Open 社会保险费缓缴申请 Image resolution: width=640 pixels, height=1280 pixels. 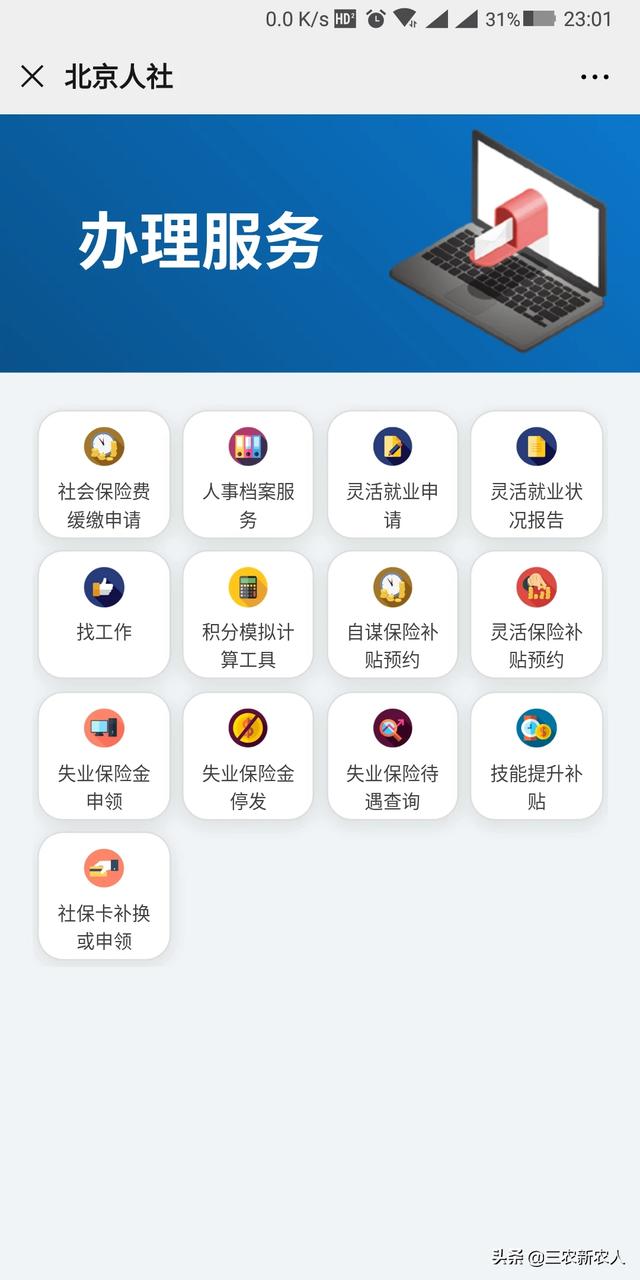click(104, 475)
